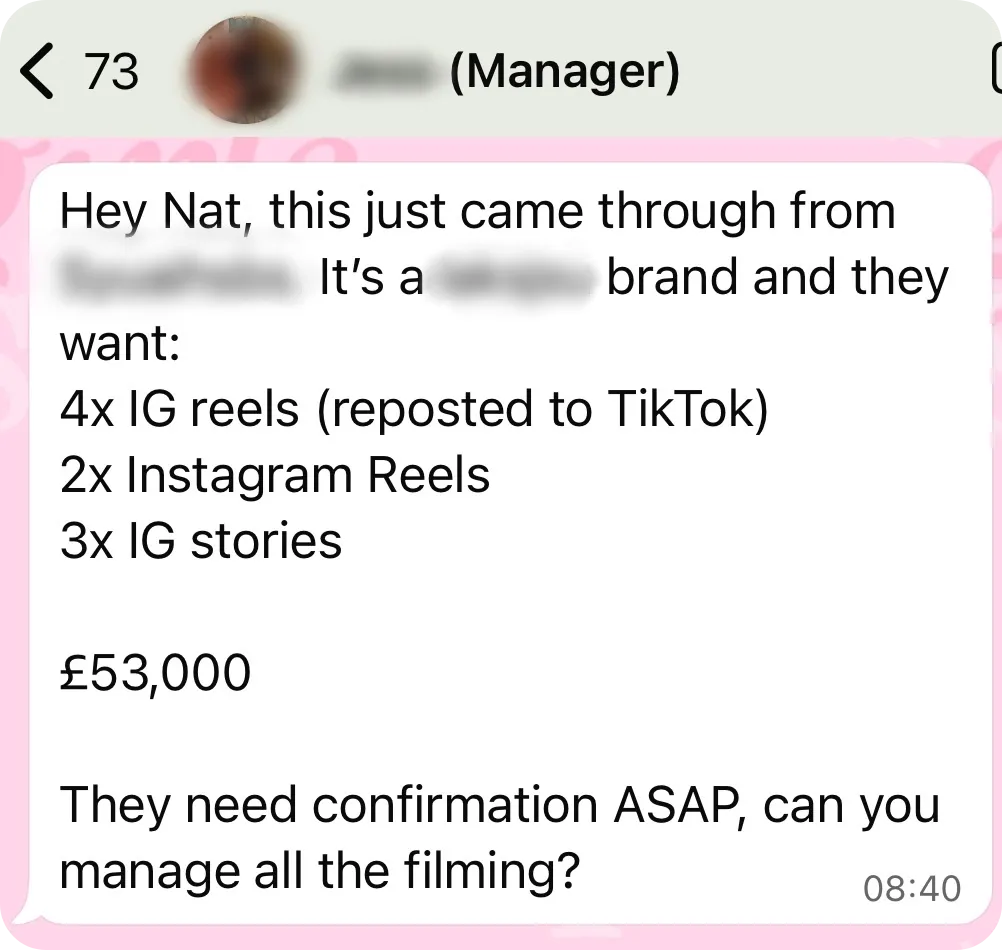Go back to the chat list
Image resolution: width=1002 pixels, height=950 pixels.
40,72
